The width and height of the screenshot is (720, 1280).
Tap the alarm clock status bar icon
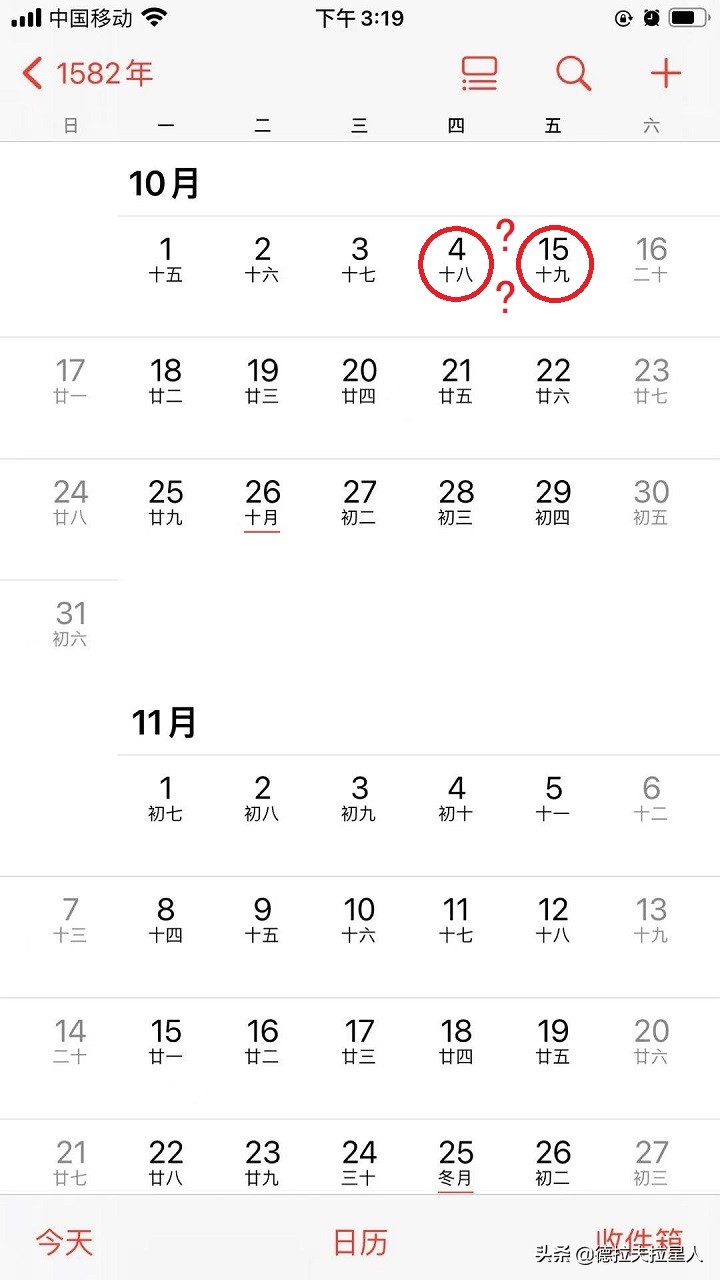pyautogui.click(x=649, y=16)
